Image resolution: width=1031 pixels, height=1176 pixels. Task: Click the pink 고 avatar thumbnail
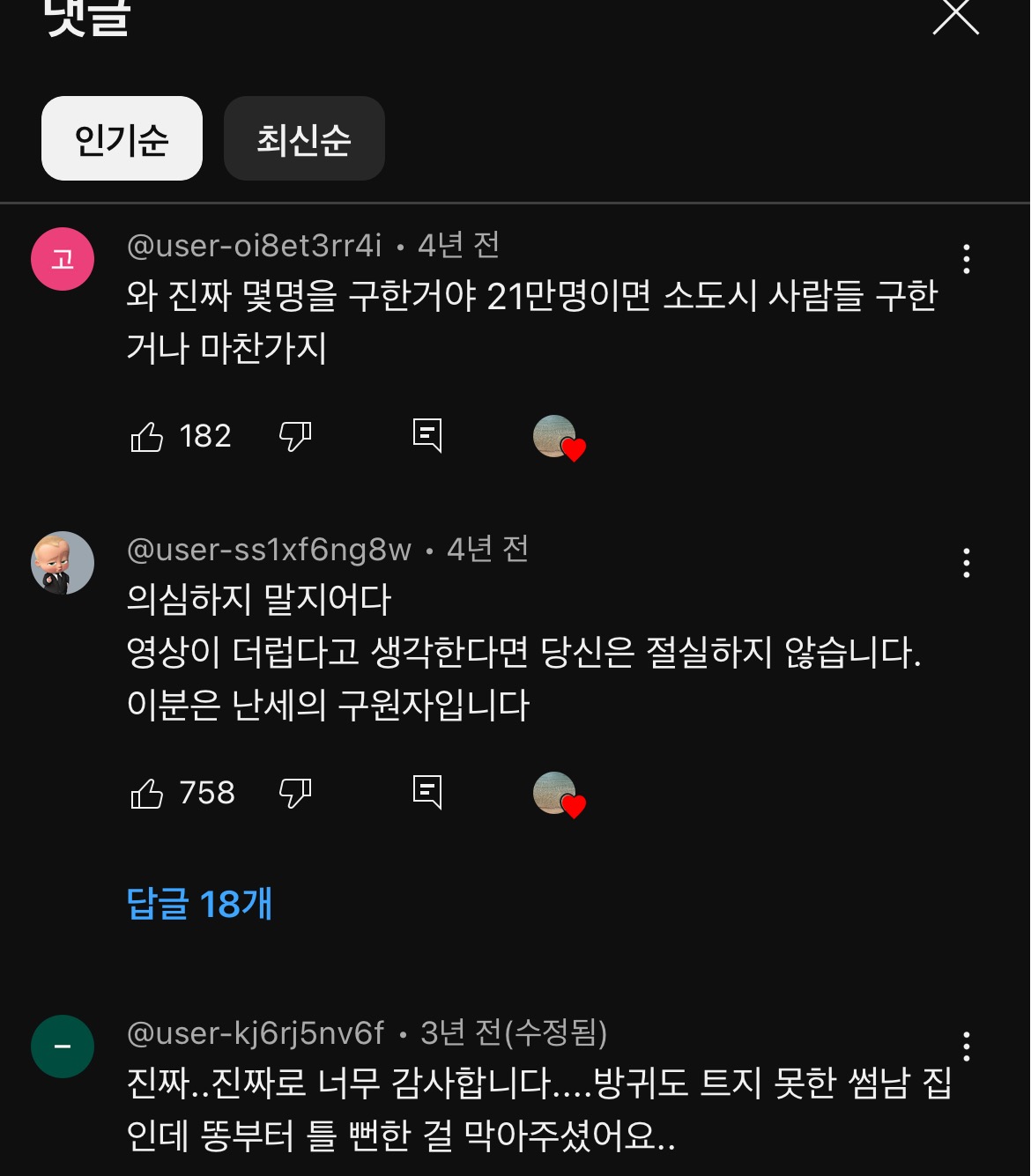(62, 259)
